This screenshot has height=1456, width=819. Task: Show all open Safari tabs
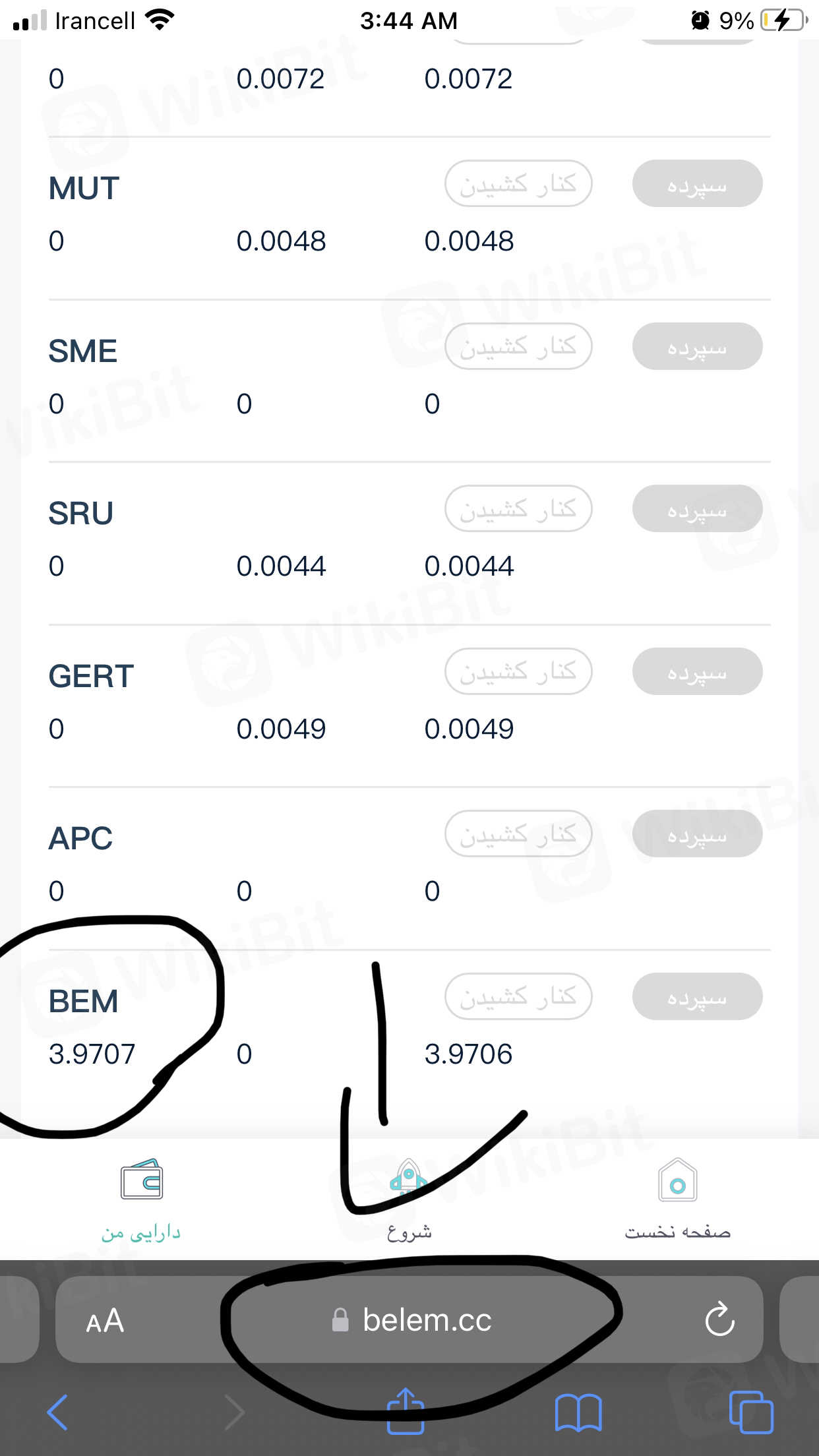click(x=751, y=1412)
